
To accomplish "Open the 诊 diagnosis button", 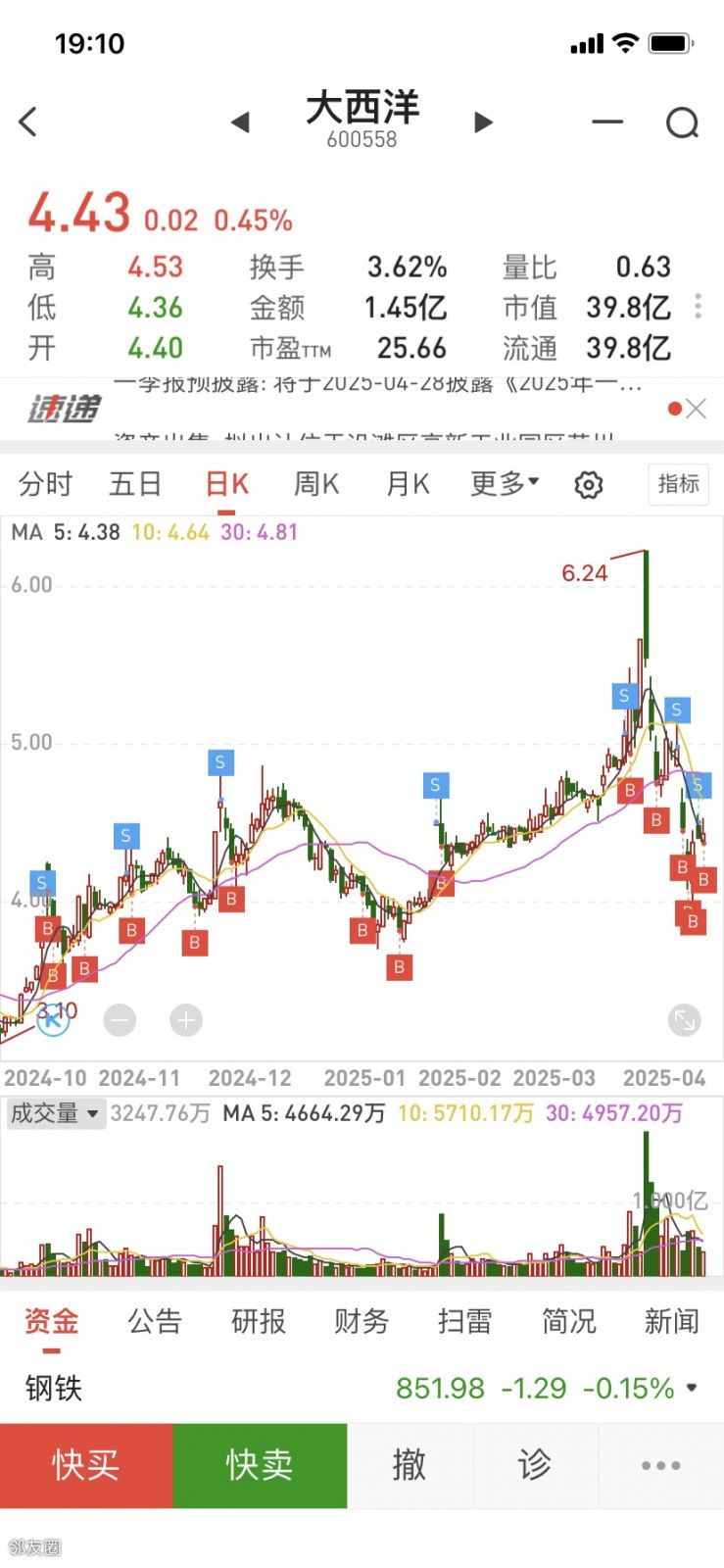I will point(534,1465).
